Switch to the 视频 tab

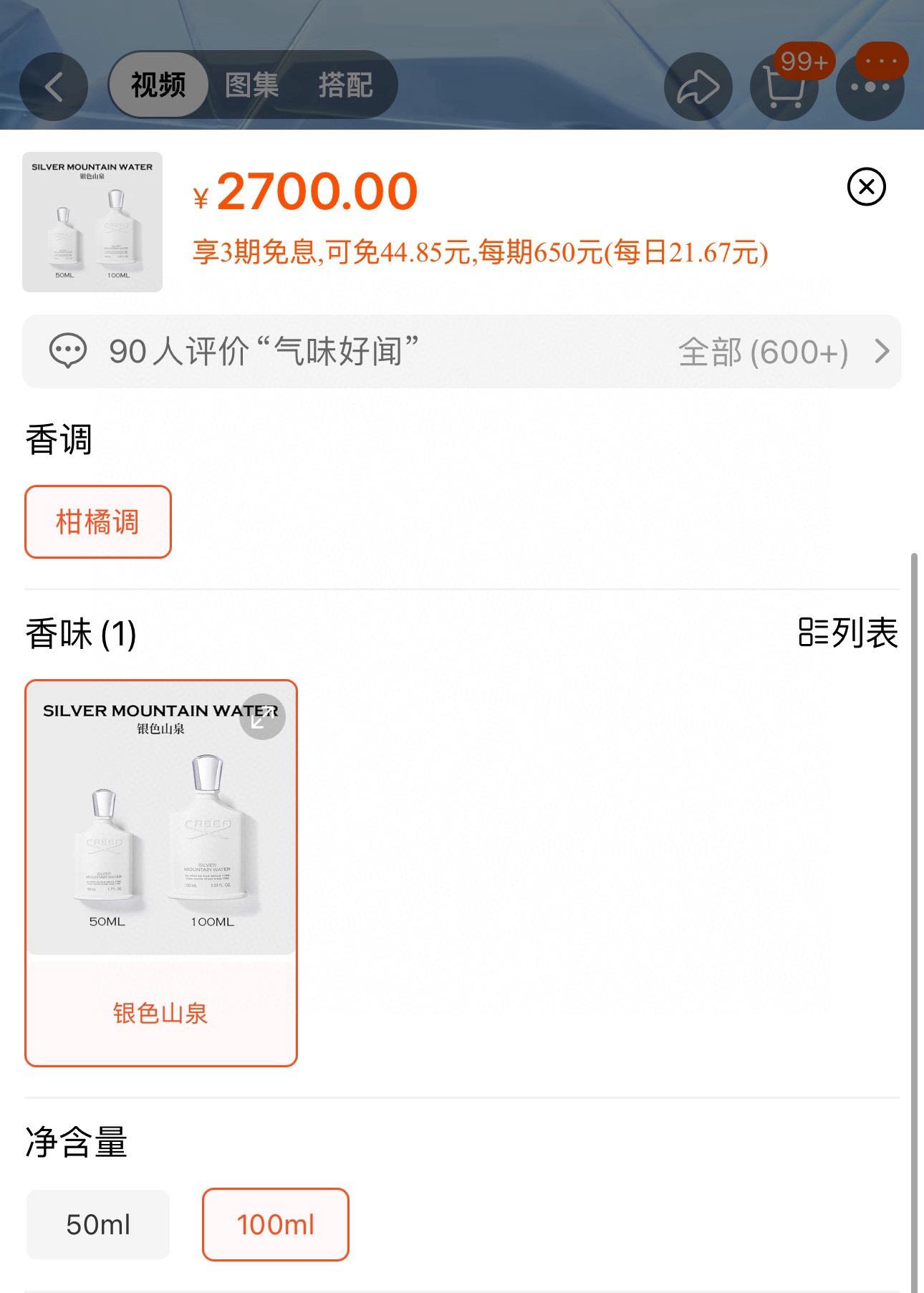pos(158,85)
